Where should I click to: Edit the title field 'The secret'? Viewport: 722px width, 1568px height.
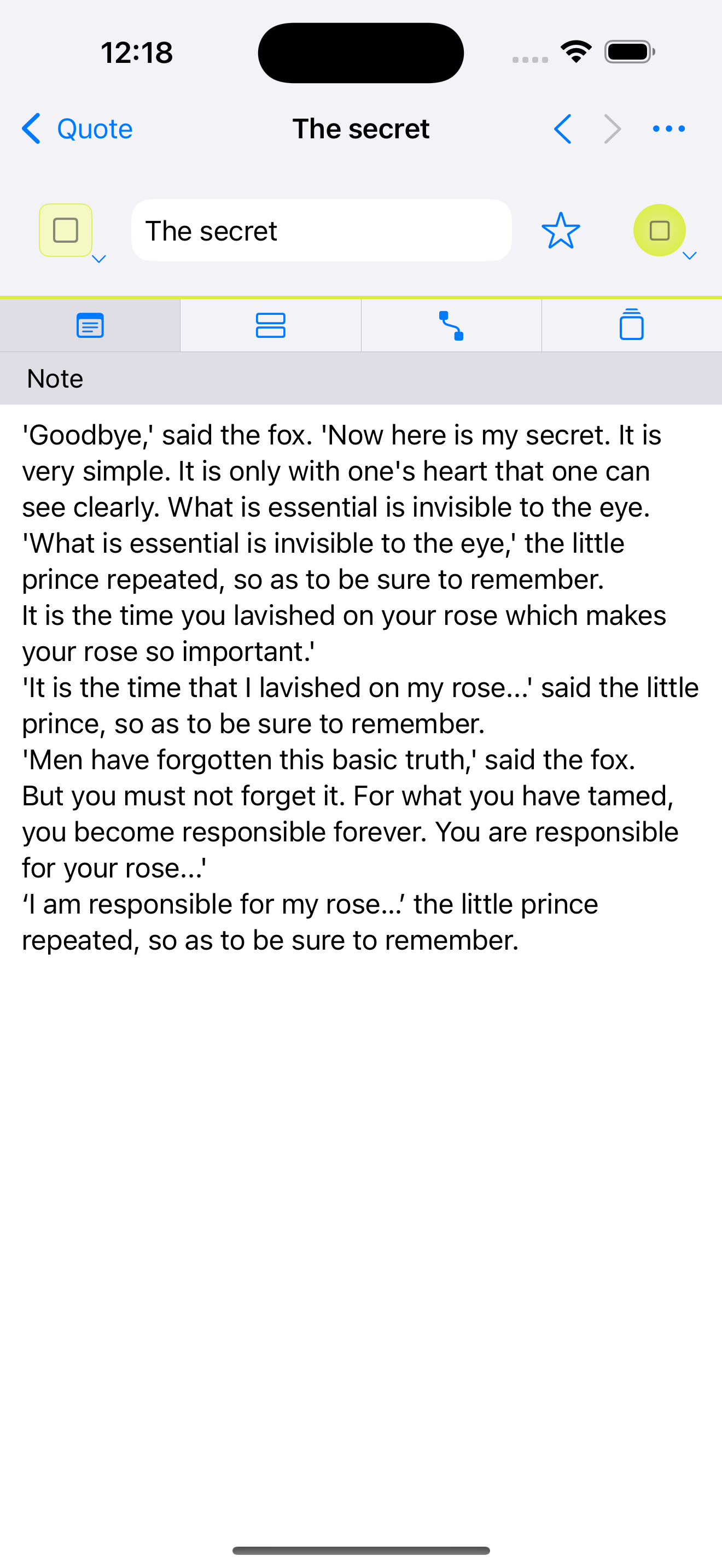click(x=321, y=231)
